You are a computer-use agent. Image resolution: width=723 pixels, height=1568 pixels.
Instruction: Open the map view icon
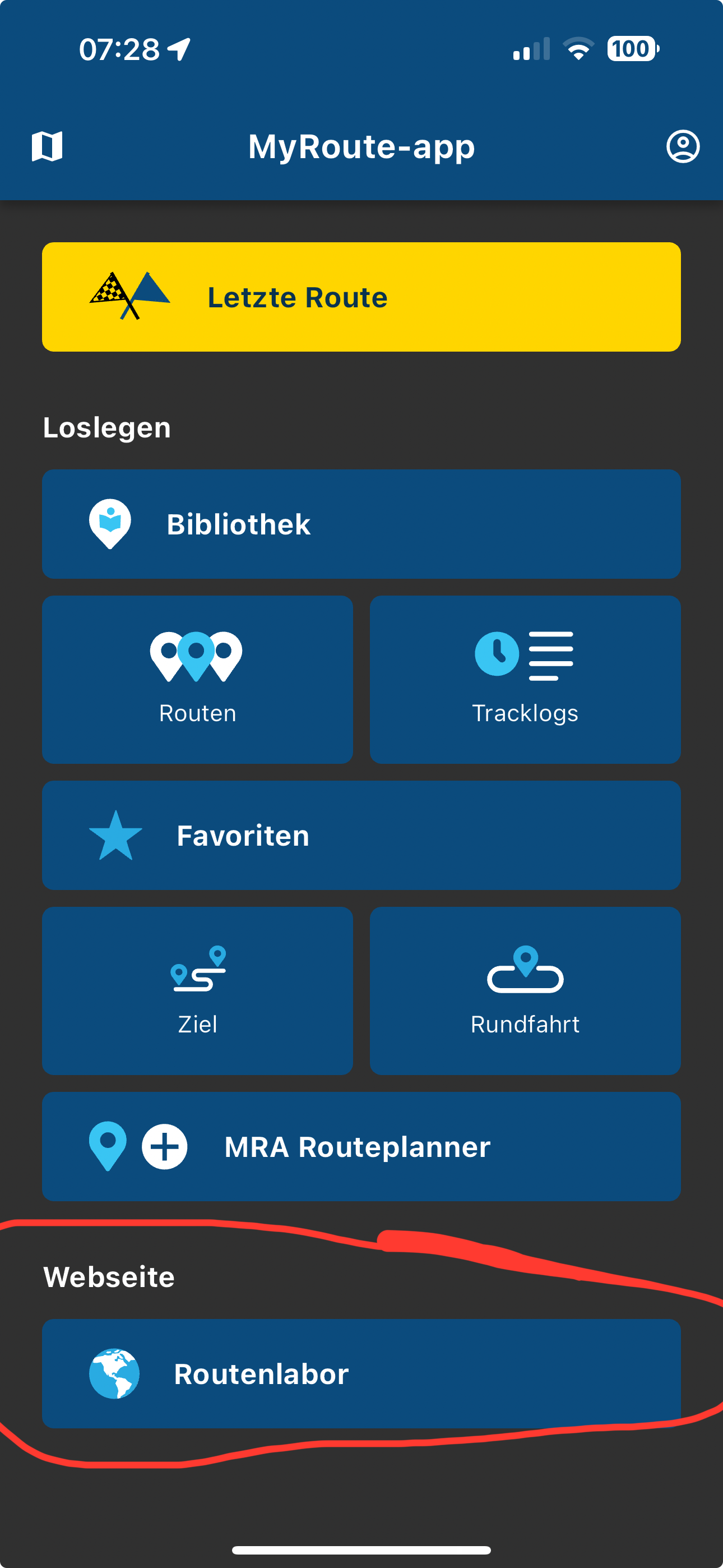(x=47, y=147)
